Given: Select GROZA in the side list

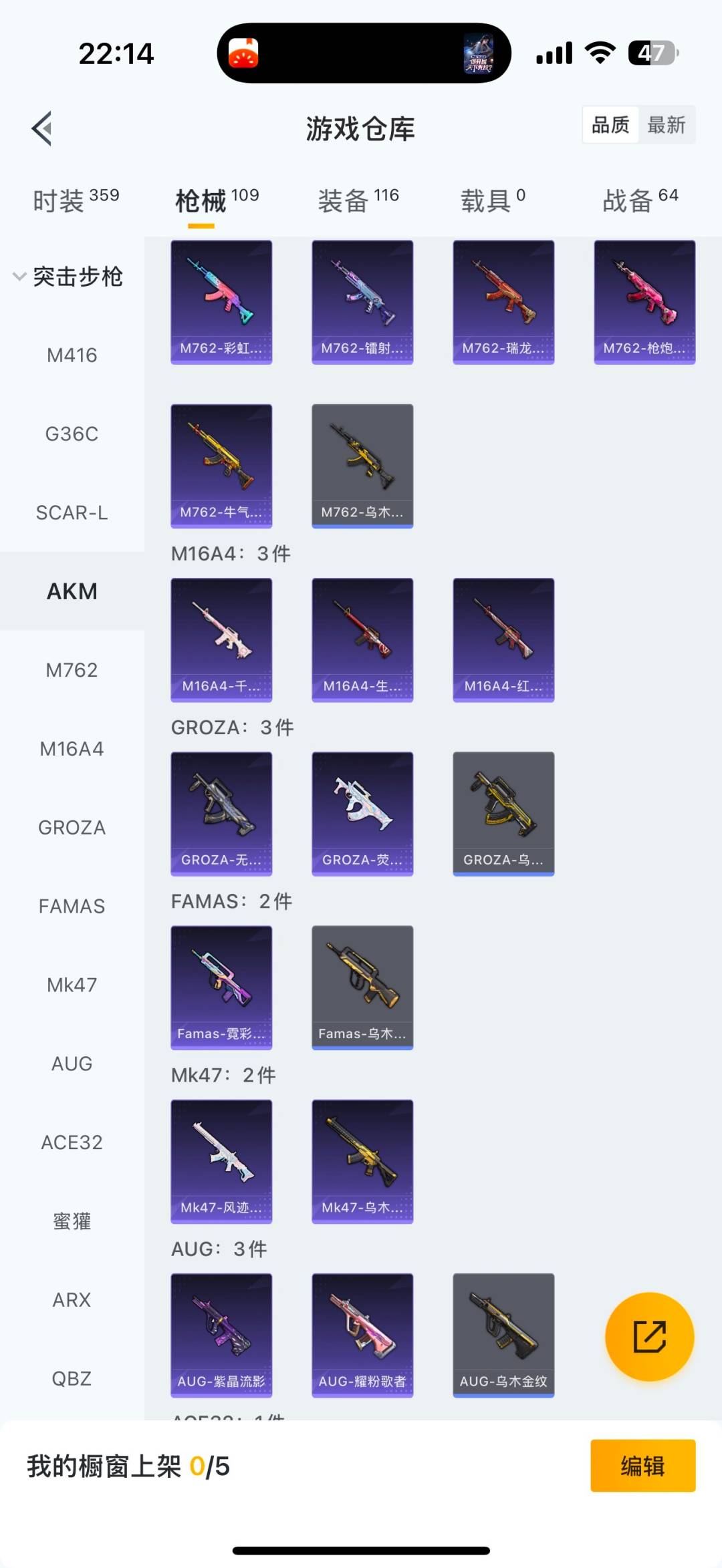Looking at the screenshot, I should 72,828.
